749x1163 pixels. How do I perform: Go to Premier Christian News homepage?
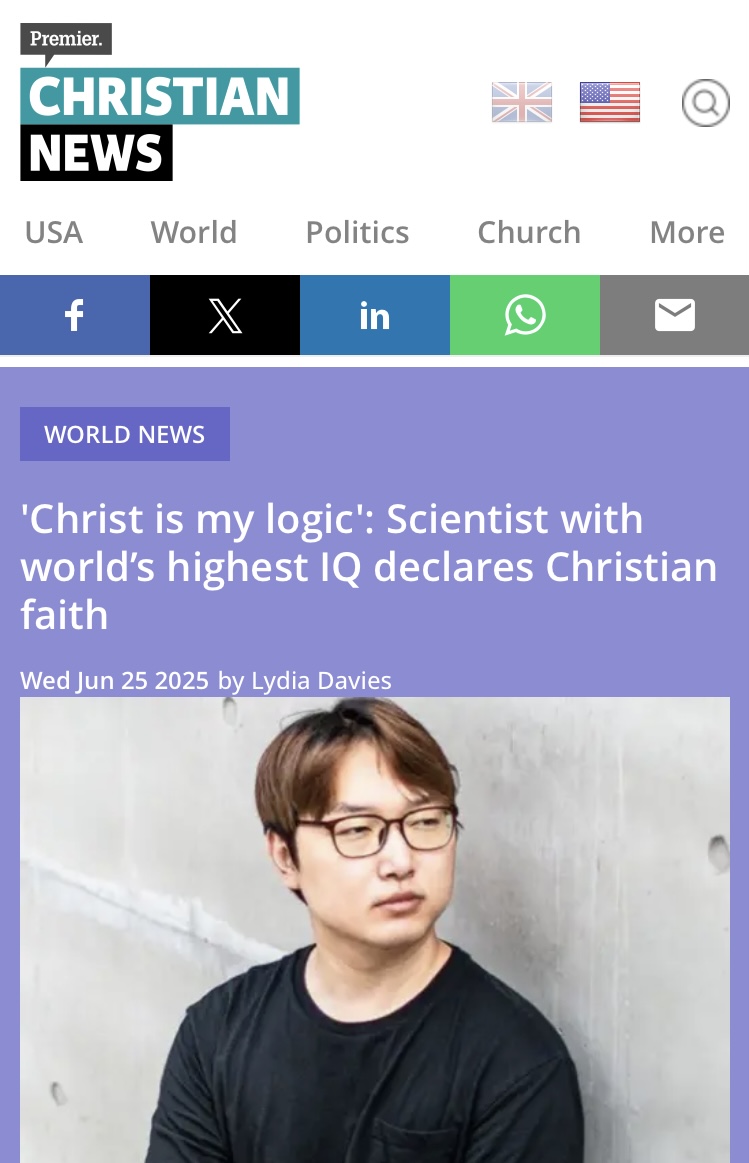160,102
